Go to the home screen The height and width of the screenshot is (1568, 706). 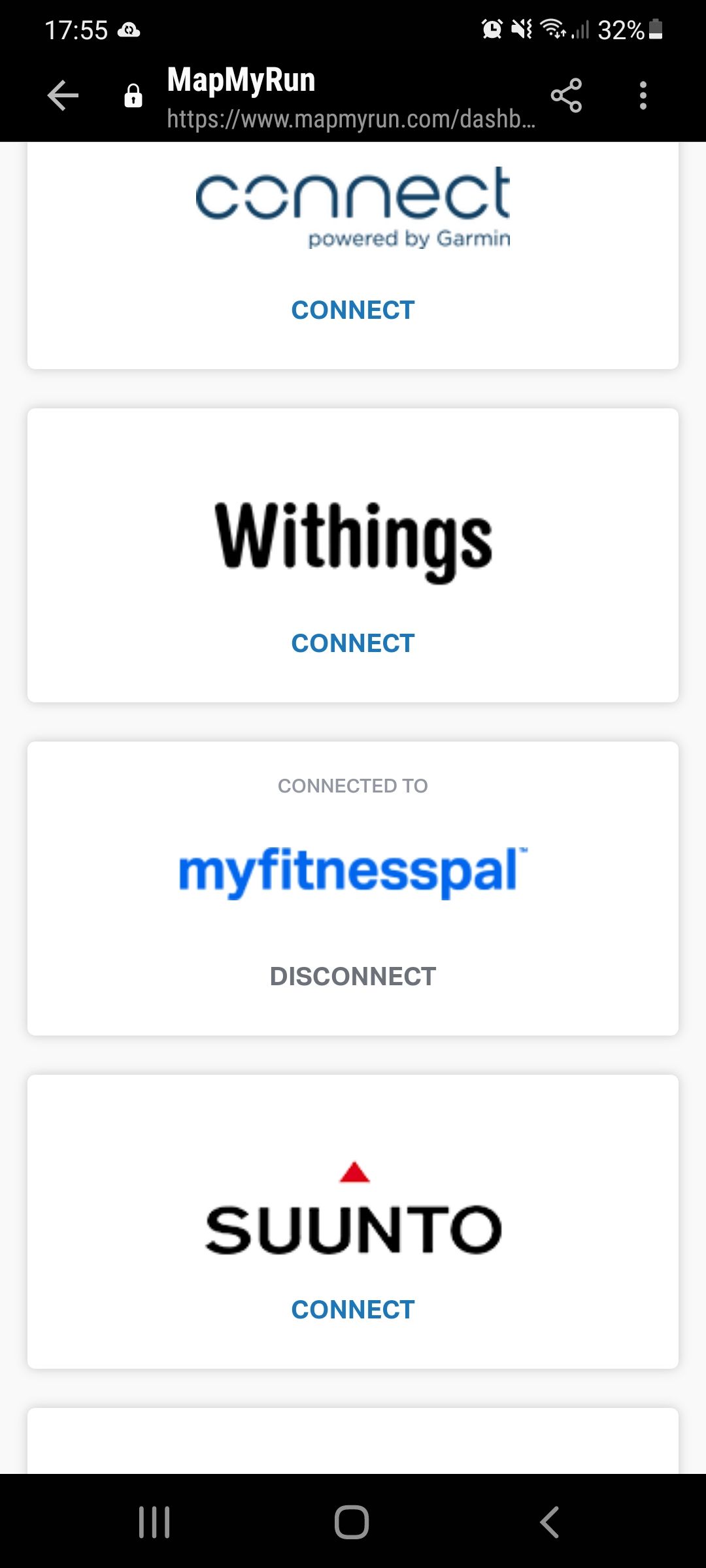[x=352, y=1522]
